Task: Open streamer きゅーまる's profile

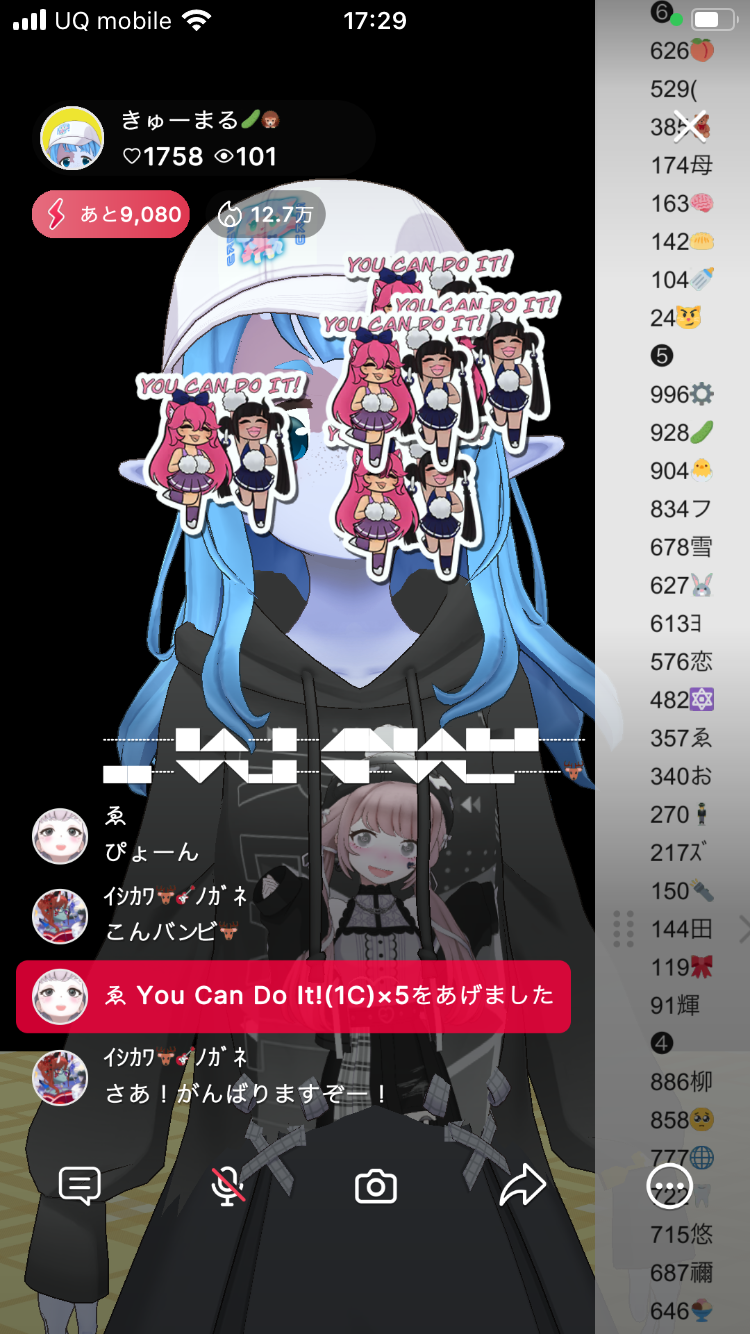Action: click(x=72, y=138)
